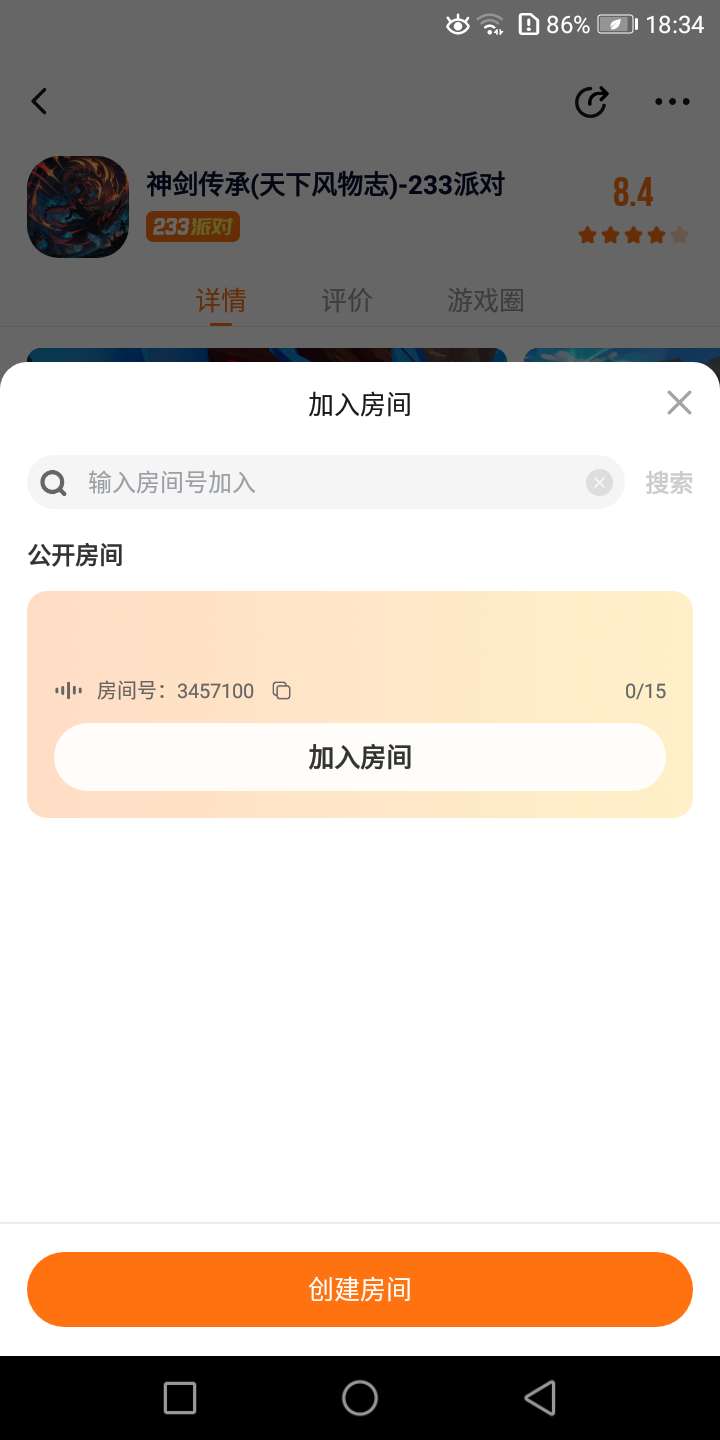This screenshot has height=1440, width=720.
Task: Copy room number 3457100
Action: (x=282, y=691)
